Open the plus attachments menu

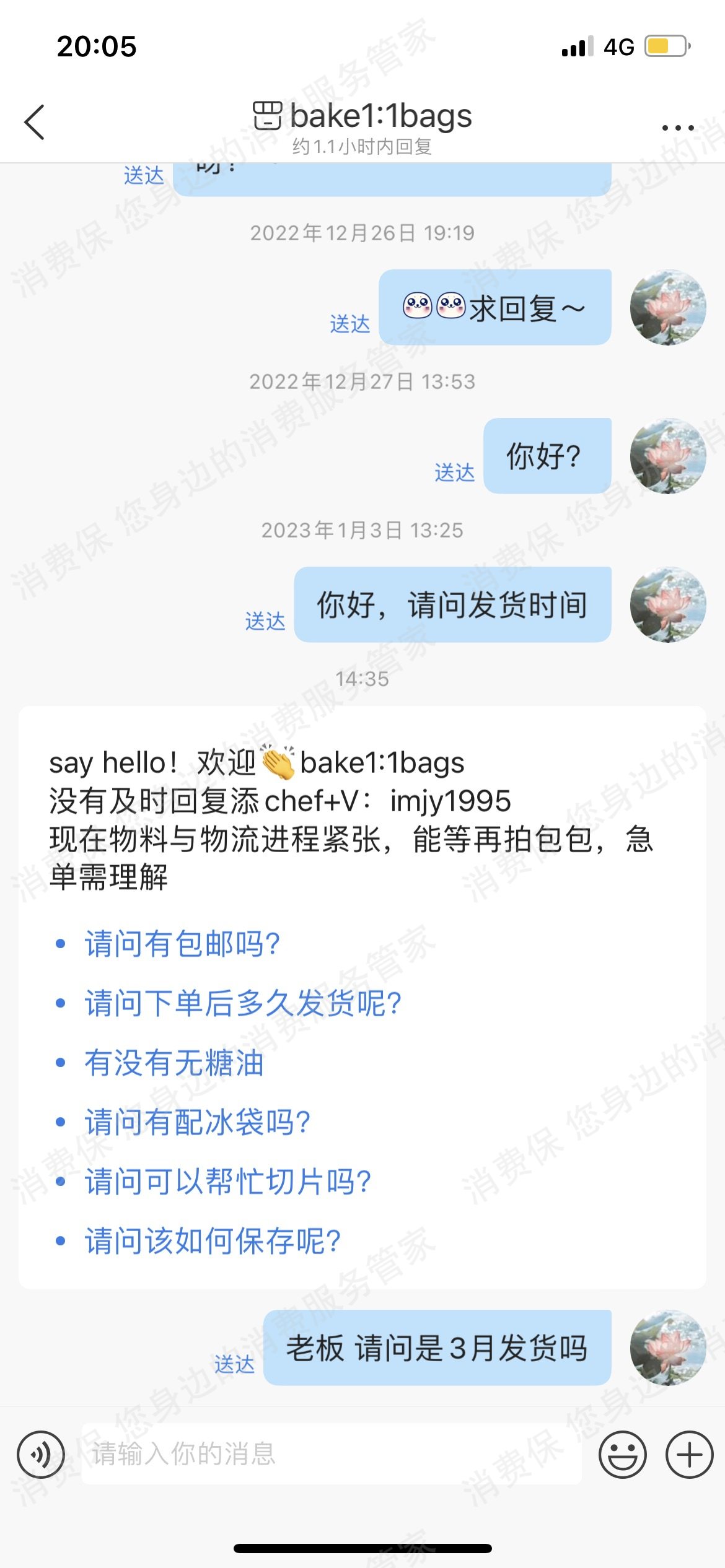[x=689, y=1455]
